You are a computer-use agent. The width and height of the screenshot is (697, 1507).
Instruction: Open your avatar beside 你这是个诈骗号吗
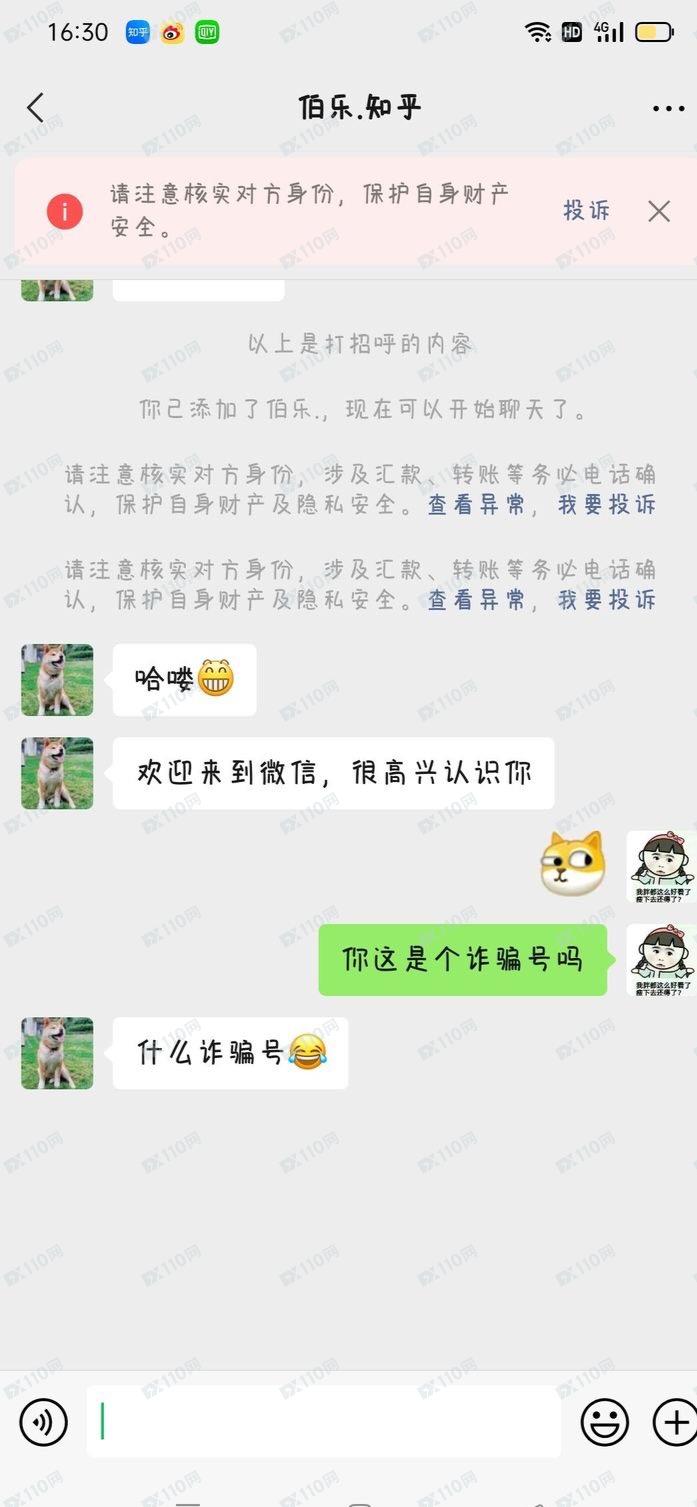[660, 960]
